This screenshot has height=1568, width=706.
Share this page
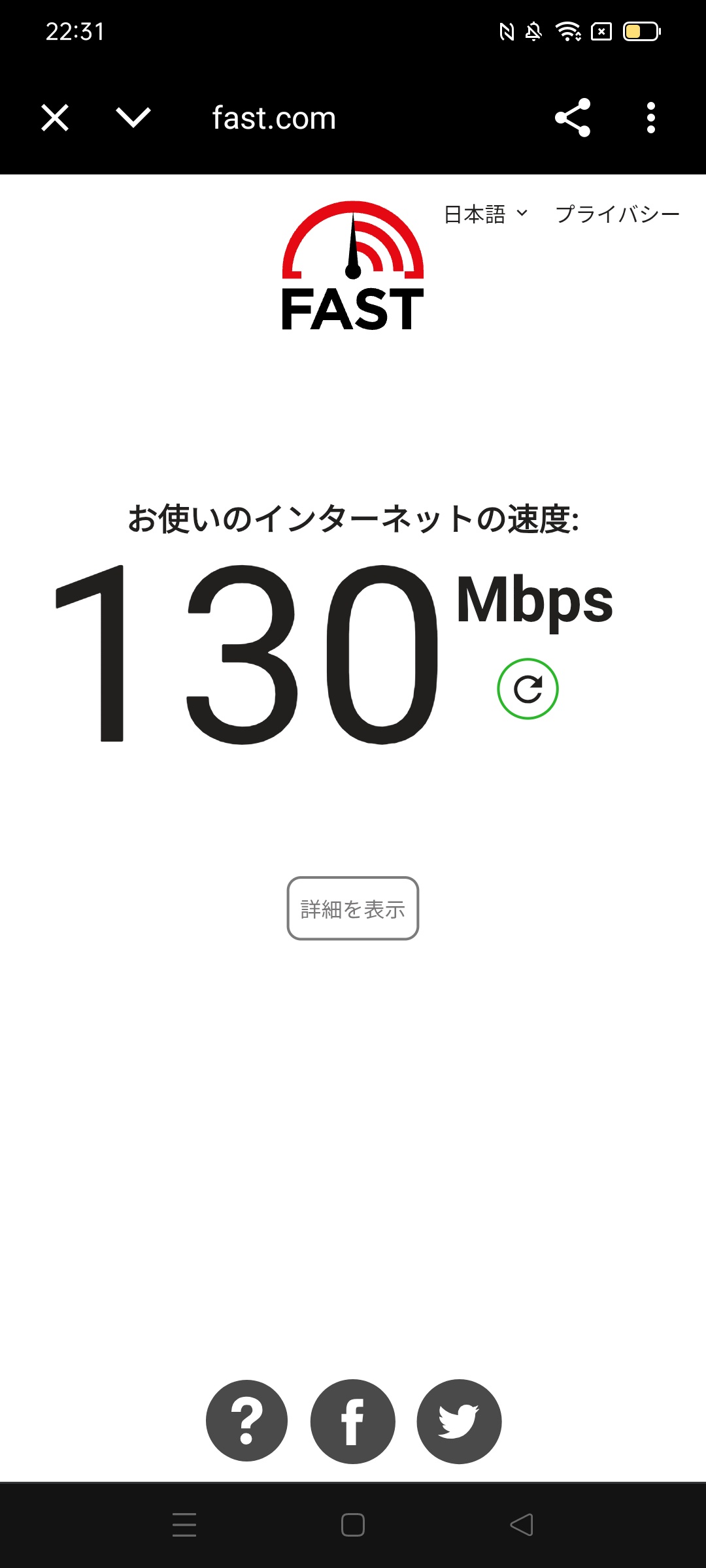point(573,118)
